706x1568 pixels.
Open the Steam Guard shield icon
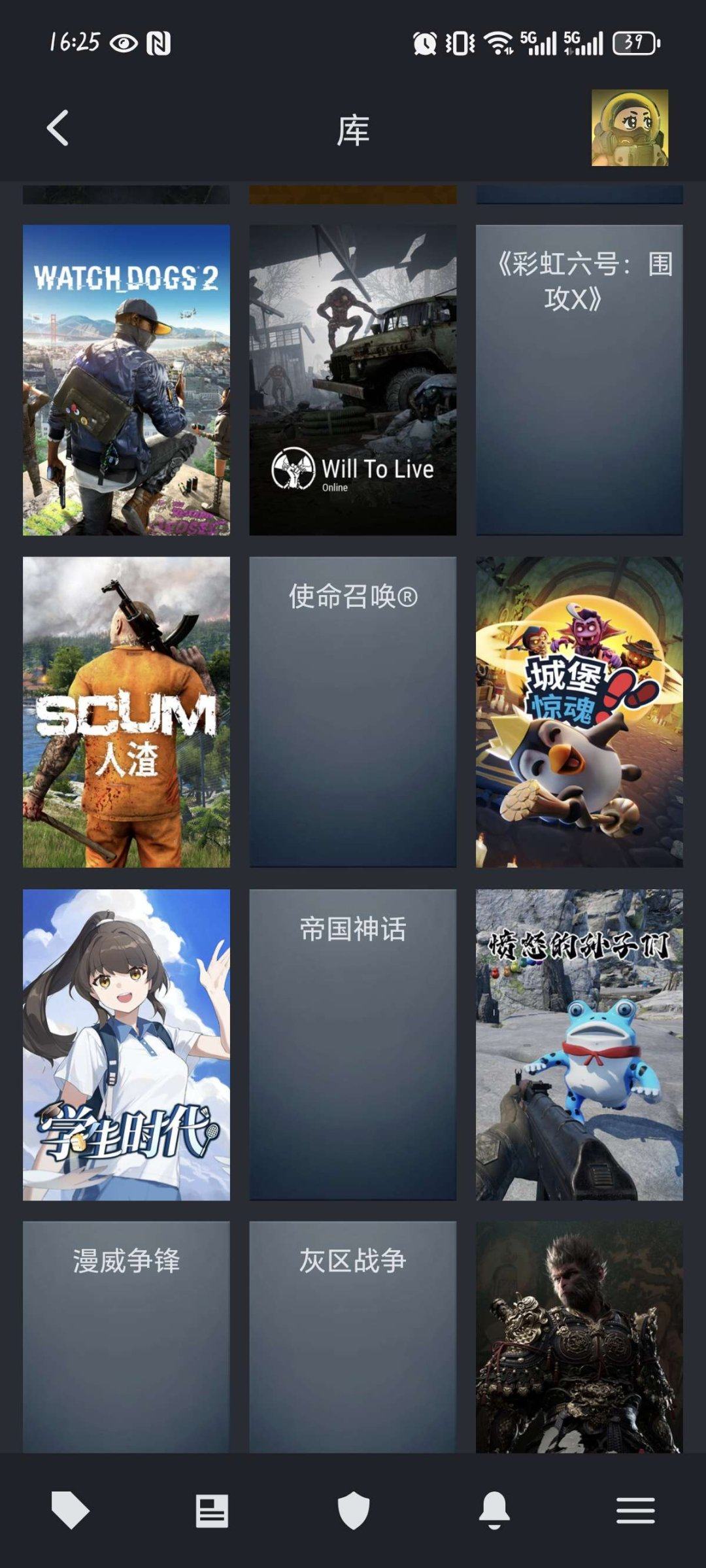tap(353, 1512)
